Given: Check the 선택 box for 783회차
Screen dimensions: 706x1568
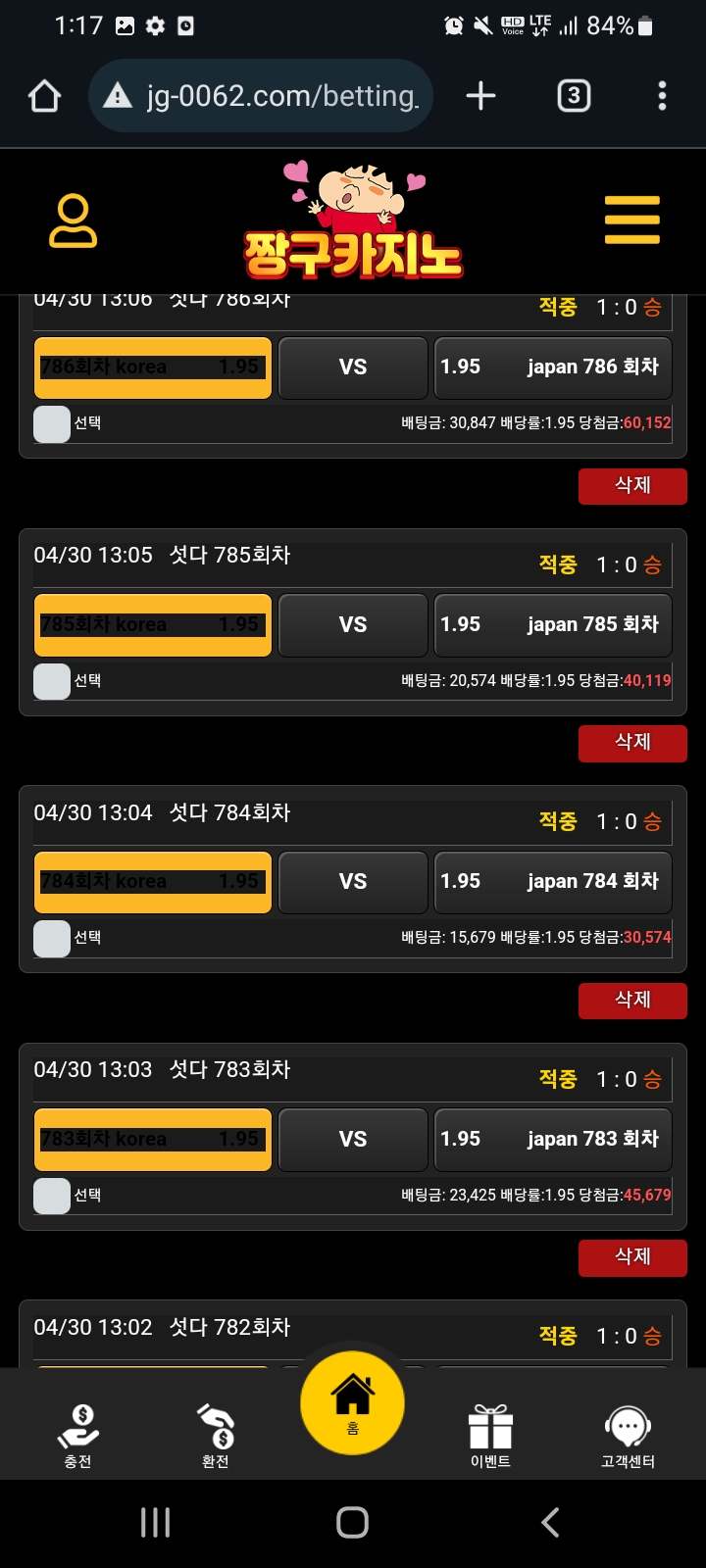Looking at the screenshot, I should [x=52, y=1196].
